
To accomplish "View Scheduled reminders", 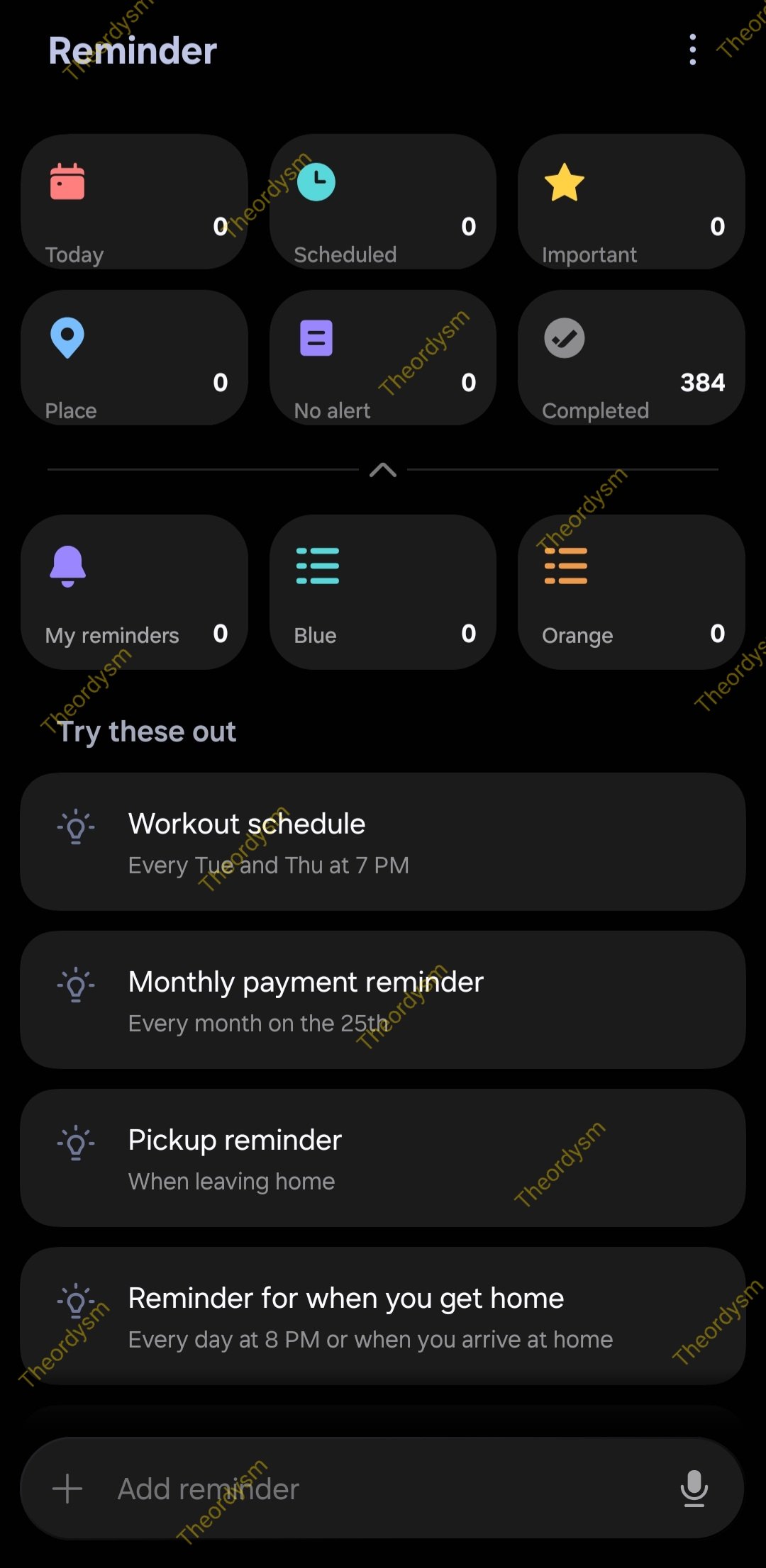I will click(383, 202).
